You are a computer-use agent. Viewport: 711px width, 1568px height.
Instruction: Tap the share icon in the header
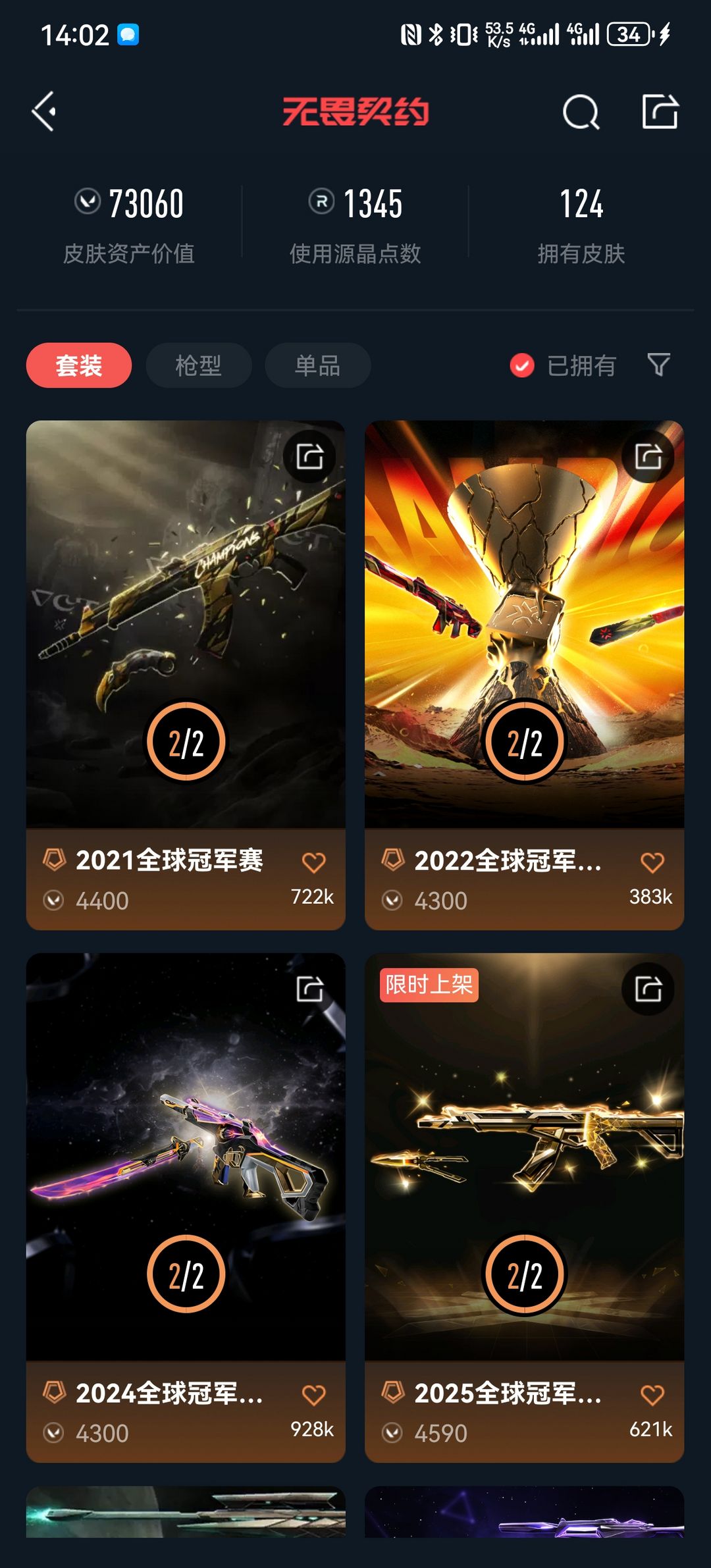[x=660, y=111]
